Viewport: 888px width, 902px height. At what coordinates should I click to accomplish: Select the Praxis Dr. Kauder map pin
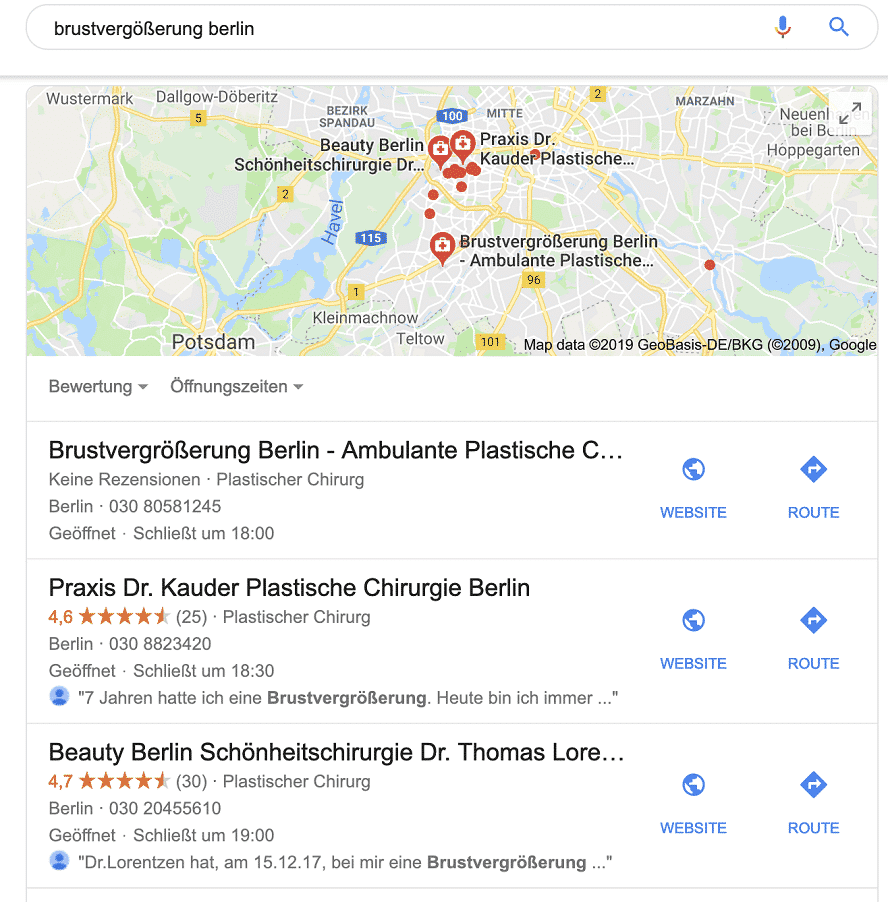point(462,145)
